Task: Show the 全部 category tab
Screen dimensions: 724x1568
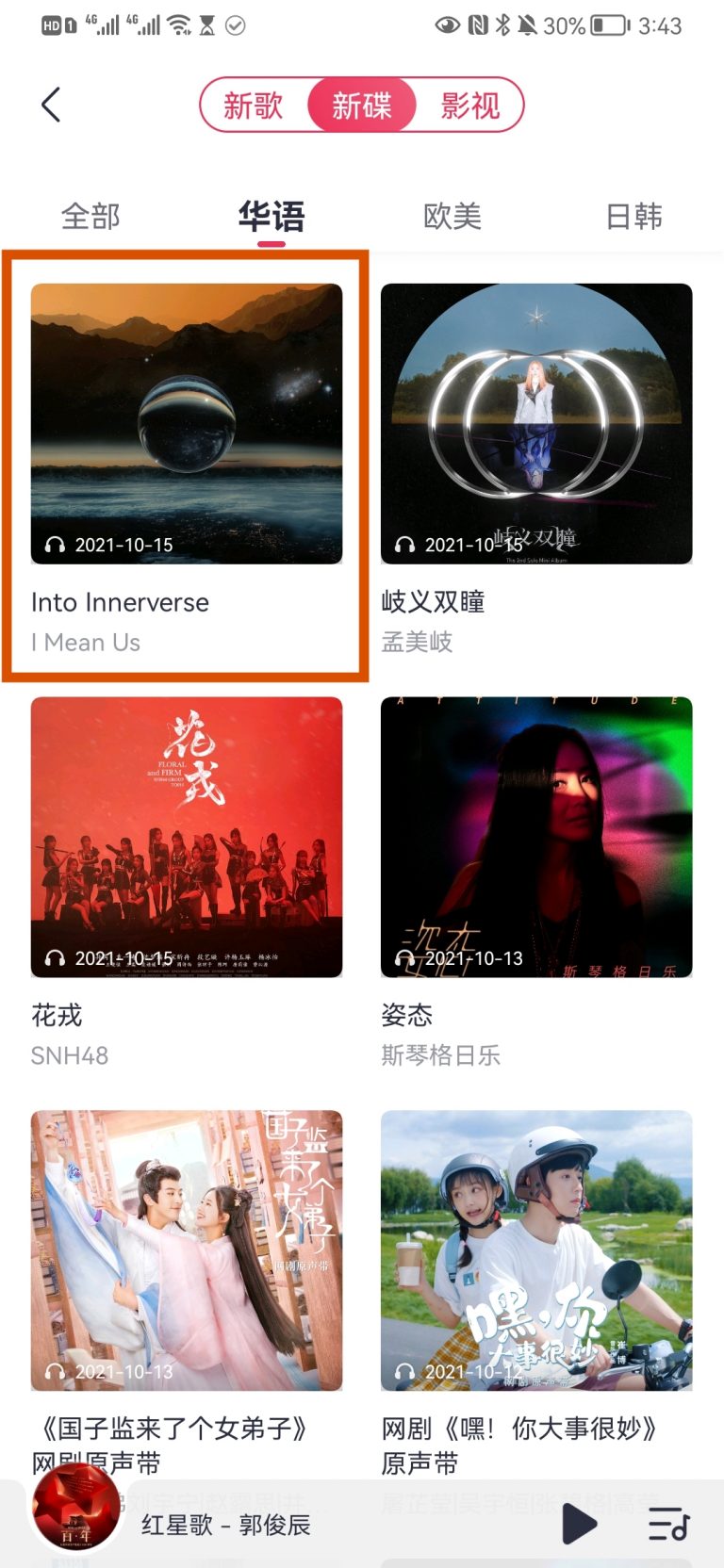Action: coord(90,217)
